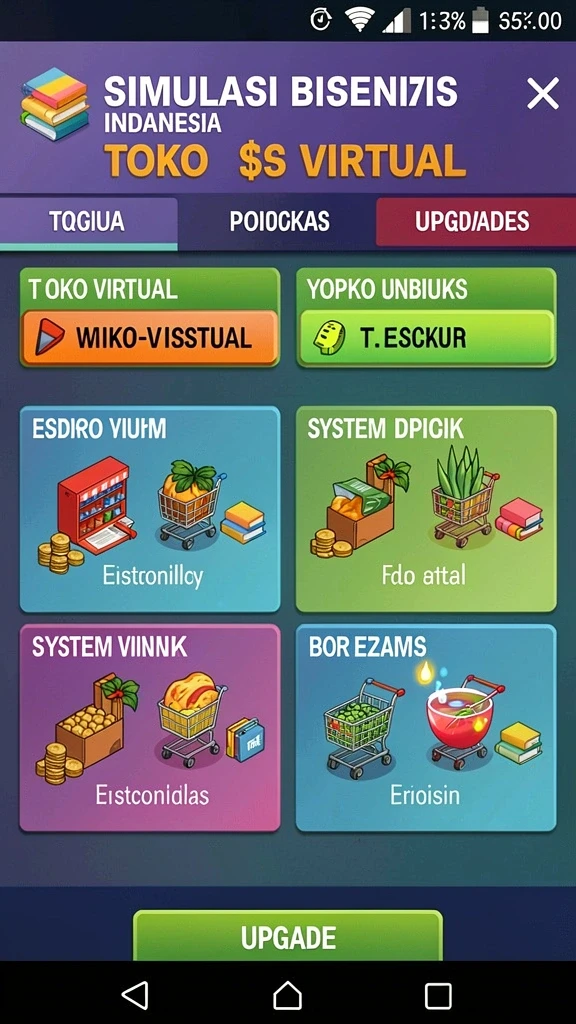Open the BOR EZAMS card

coord(426,728)
